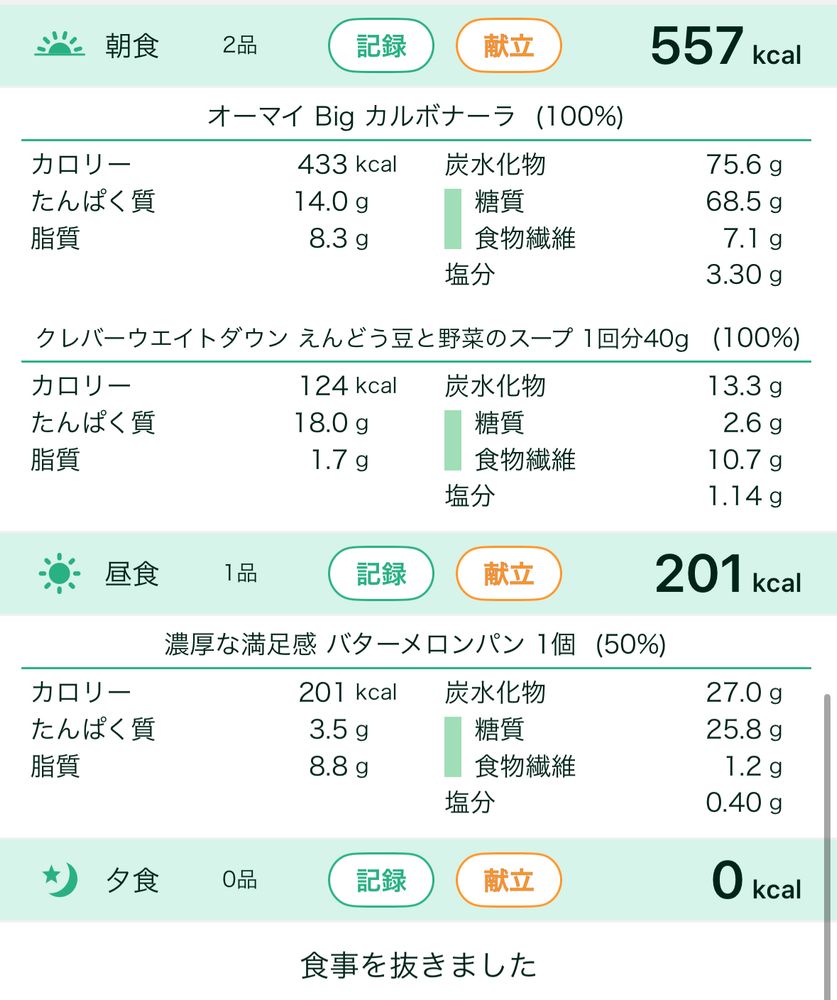Add a 夕食 record via 記録

pyautogui.click(x=381, y=880)
